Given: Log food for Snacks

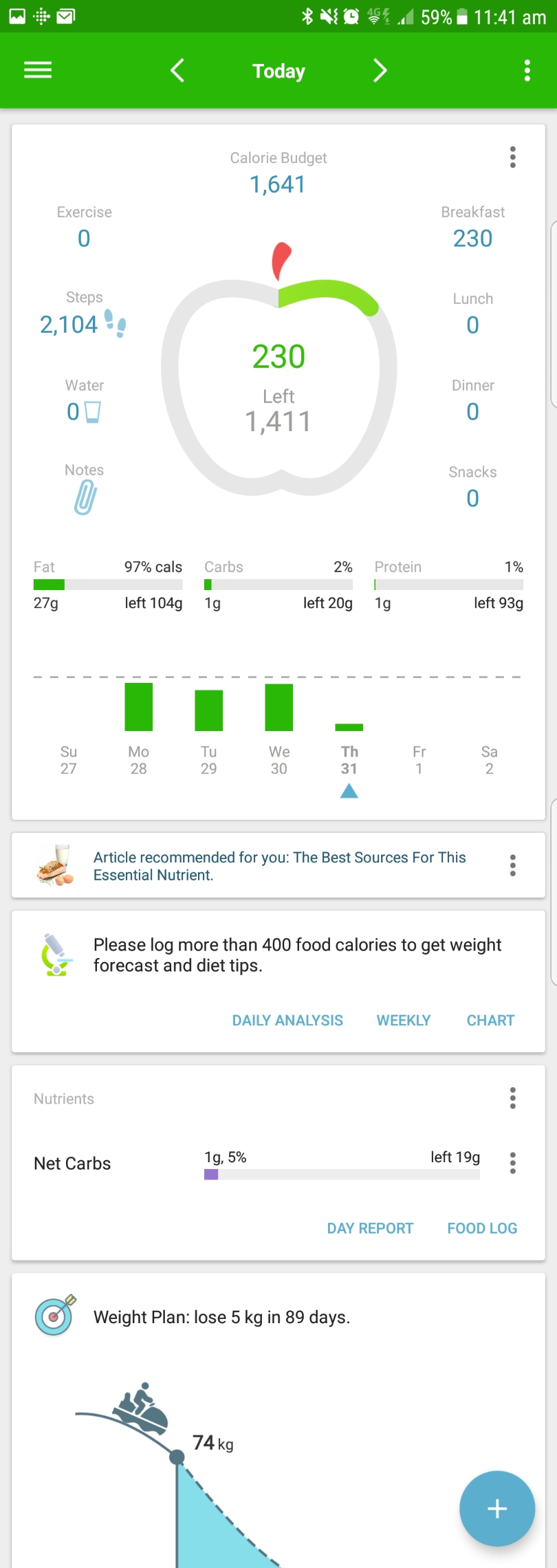Looking at the screenshot, I should point(472,497).
